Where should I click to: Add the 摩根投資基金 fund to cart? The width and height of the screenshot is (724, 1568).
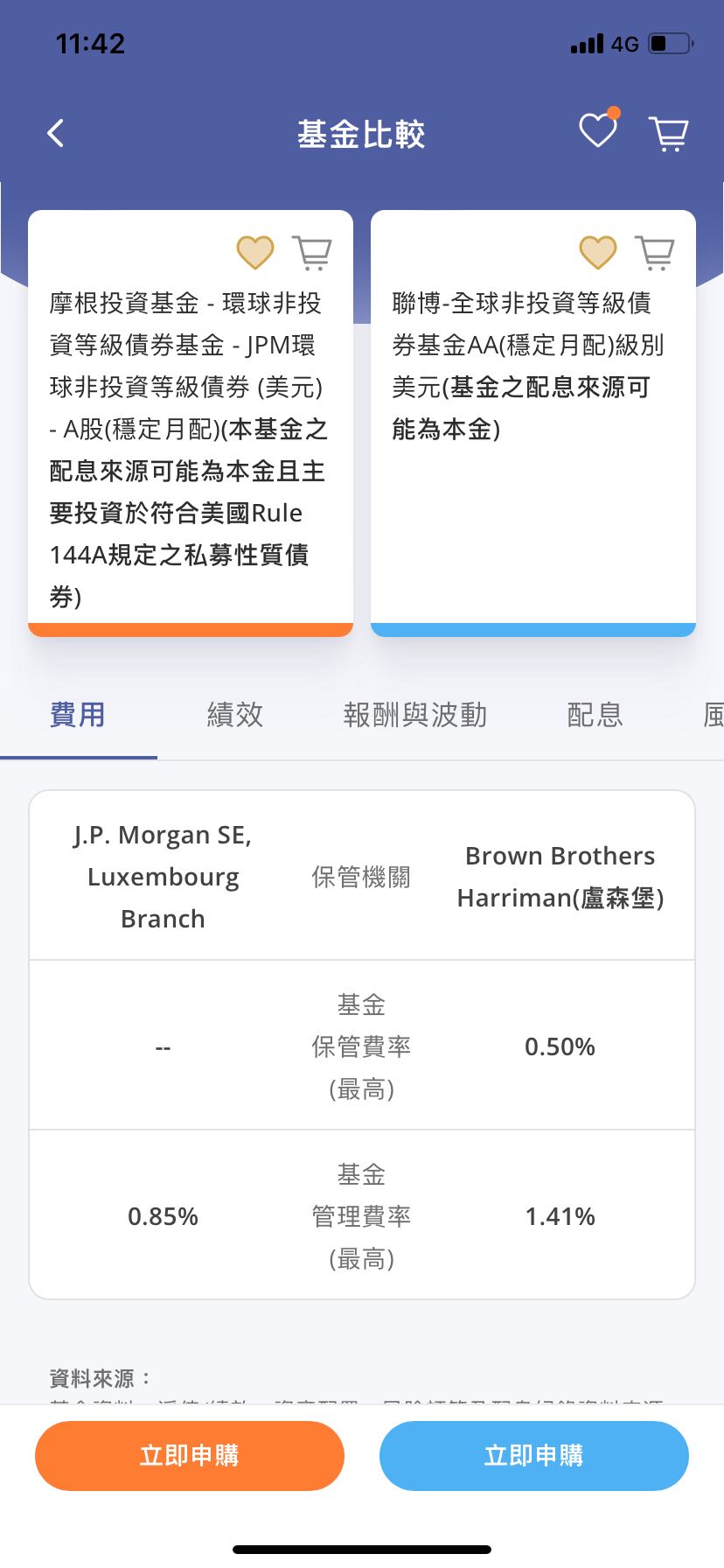click(312, 253)
